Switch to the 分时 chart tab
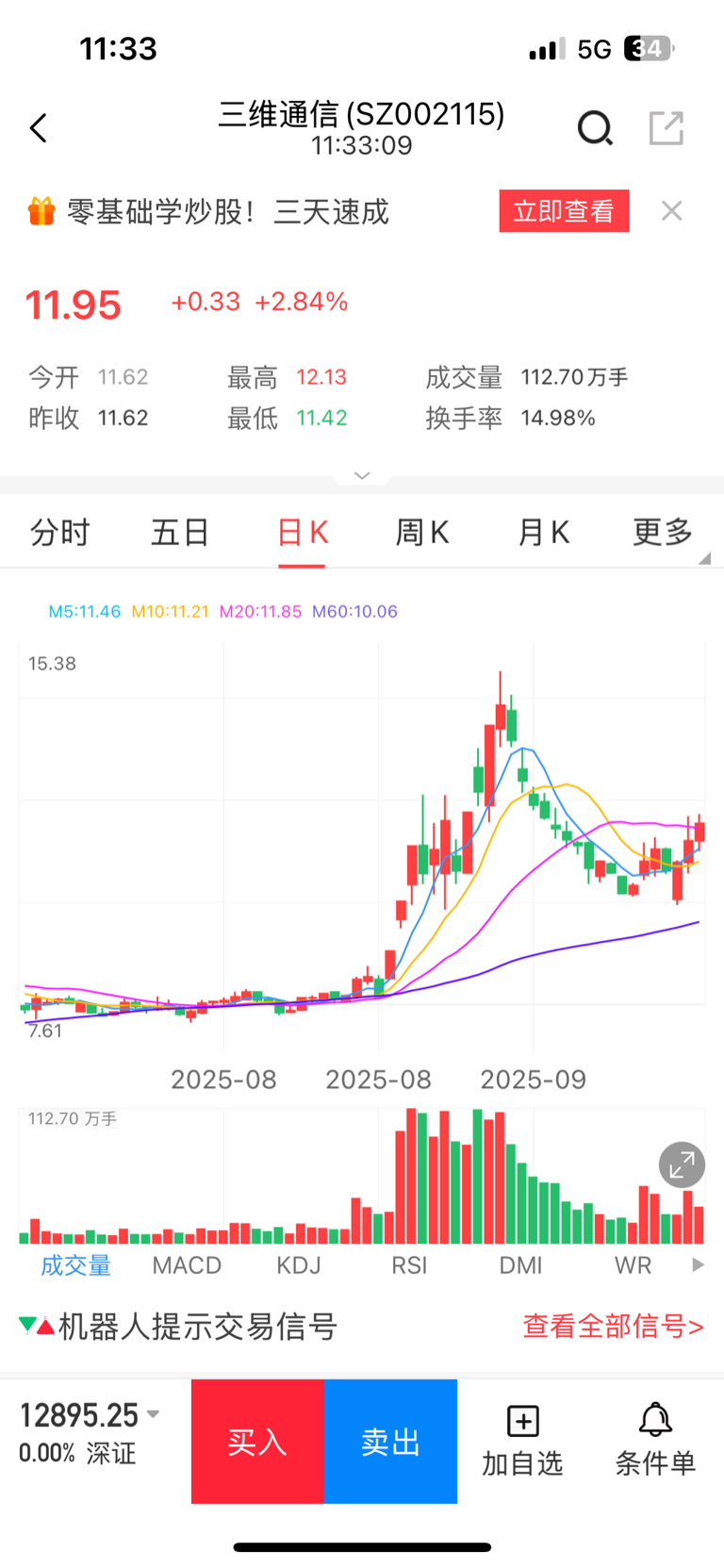This screenshot has width=724, height=1568. click(59, 533)
